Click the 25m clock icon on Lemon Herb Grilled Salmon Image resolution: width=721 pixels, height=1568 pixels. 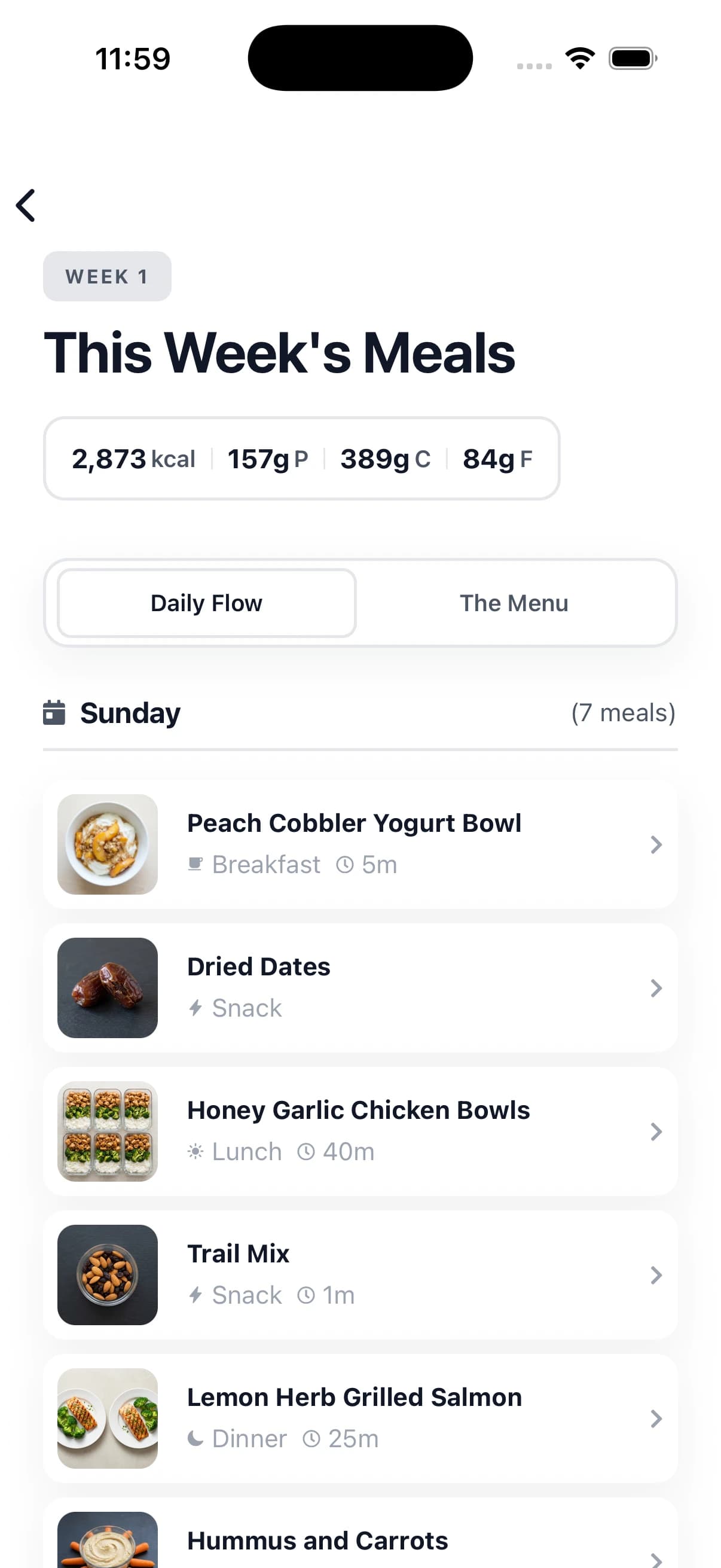[x=313, y=1438]
